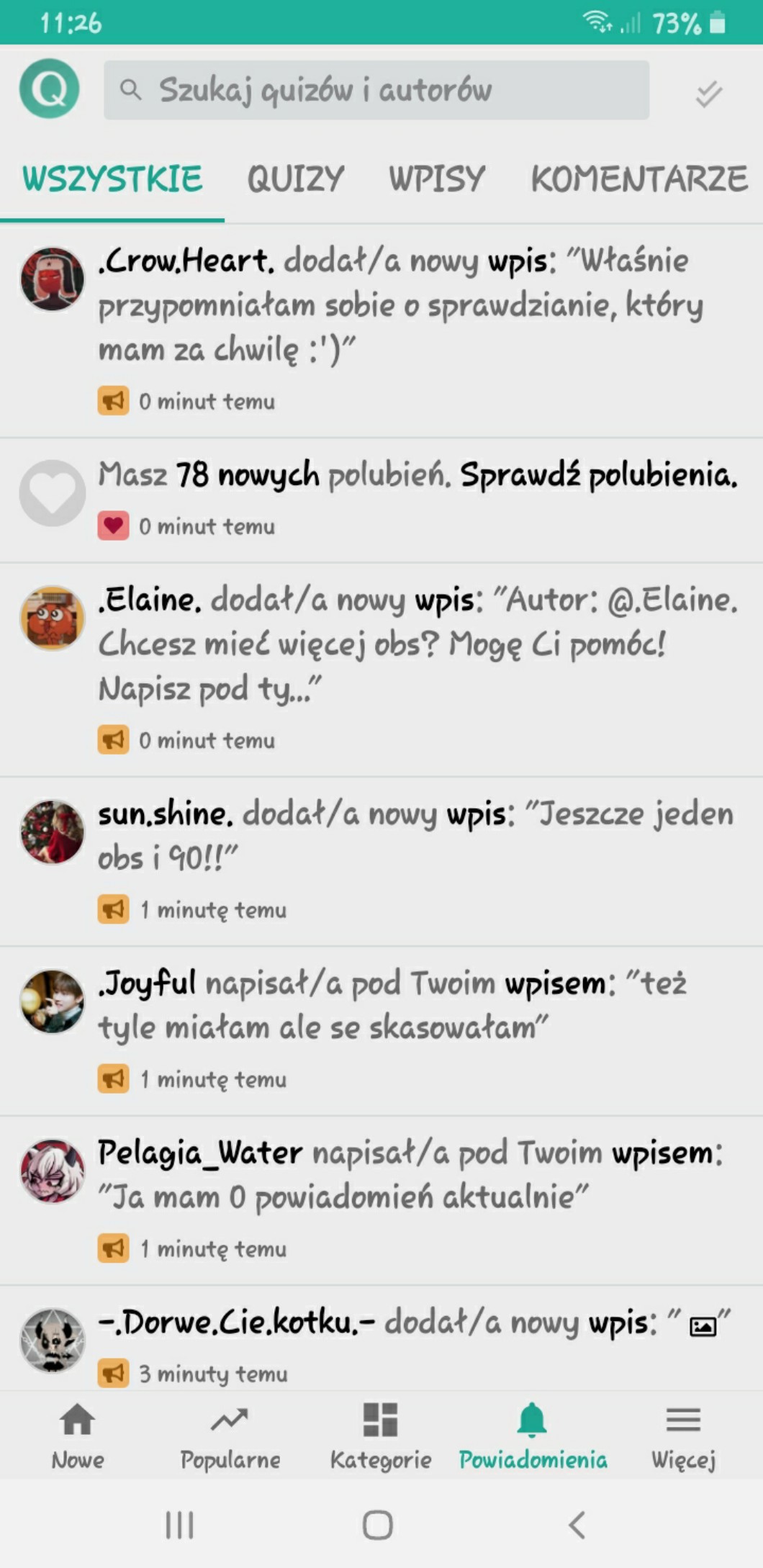
Task: Tap the system back button
Action: point(577,1524)
